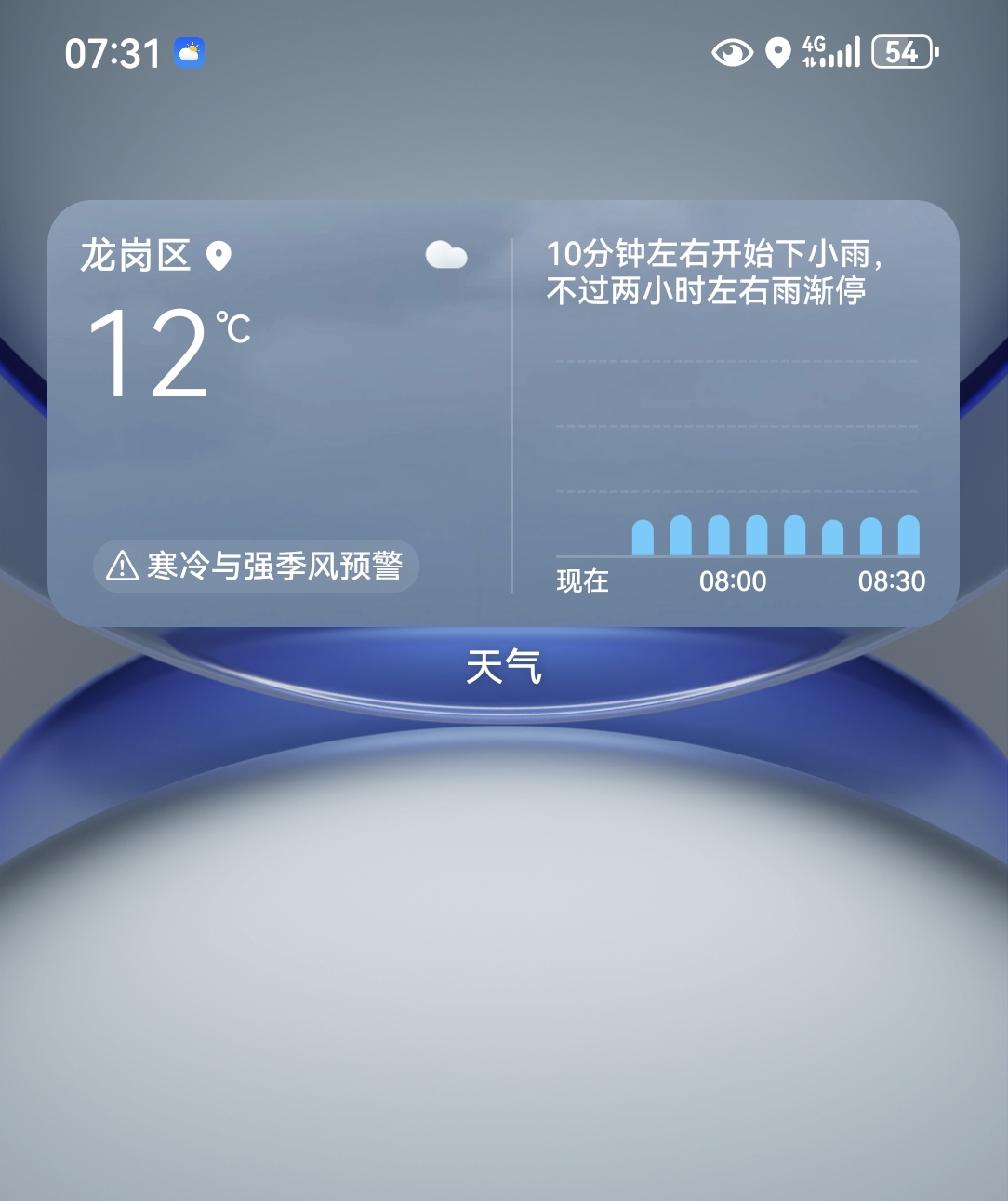1008x1201 pixels.
Task: Tap the 08:00 label on the rain timeline
Action: (734, 580)
